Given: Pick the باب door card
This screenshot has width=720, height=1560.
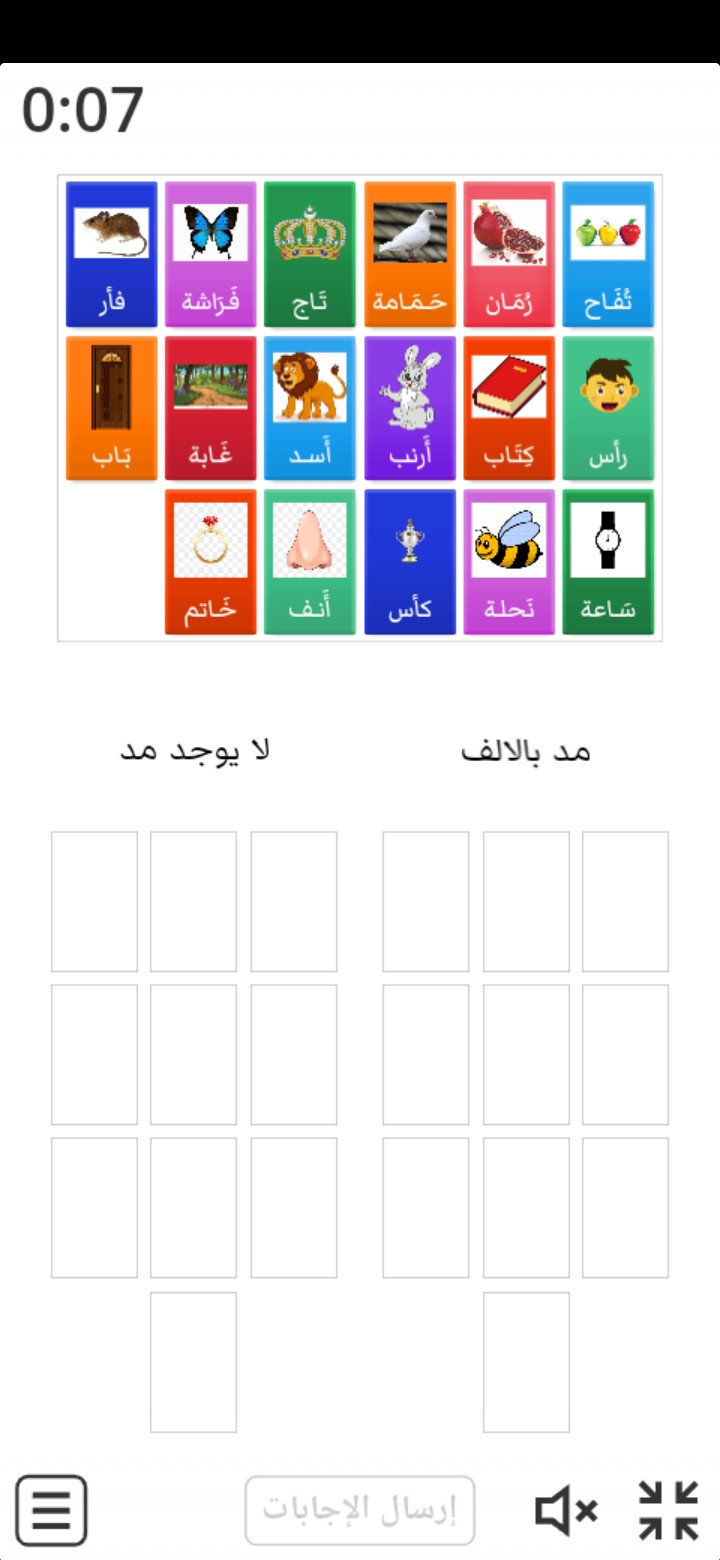Looking at the screenshot, I should pyautogui.click(x=112, y=408).
